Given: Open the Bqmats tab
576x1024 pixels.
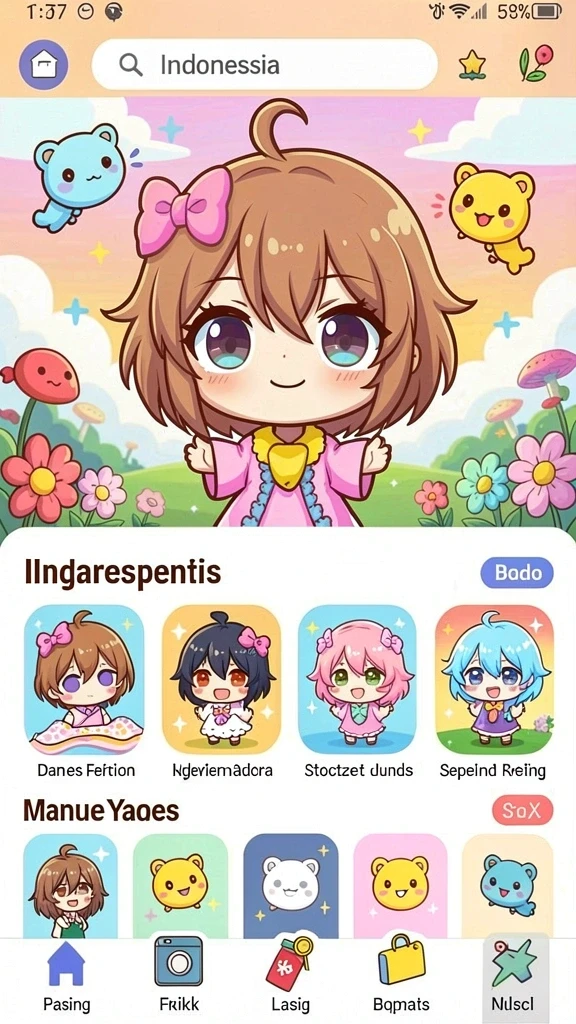Looking at the screenshot, I should click(401, 978).
